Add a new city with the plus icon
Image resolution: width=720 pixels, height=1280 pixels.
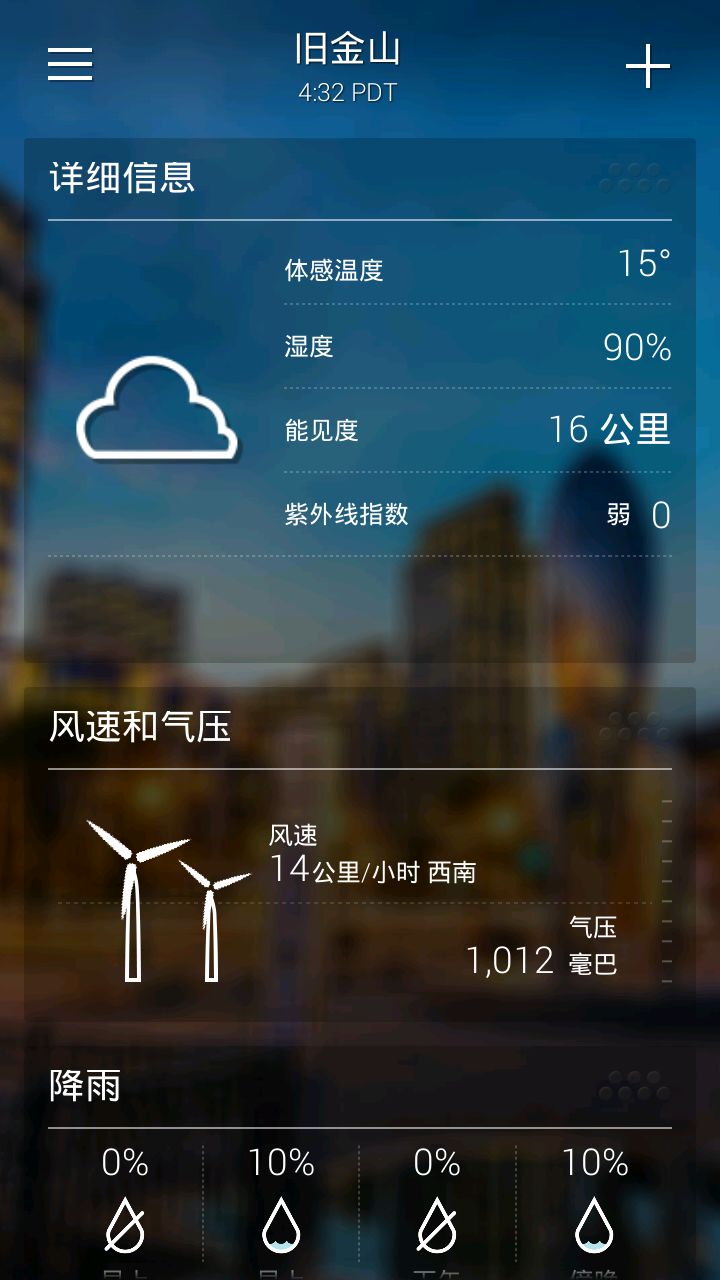(x=647, y=67)
